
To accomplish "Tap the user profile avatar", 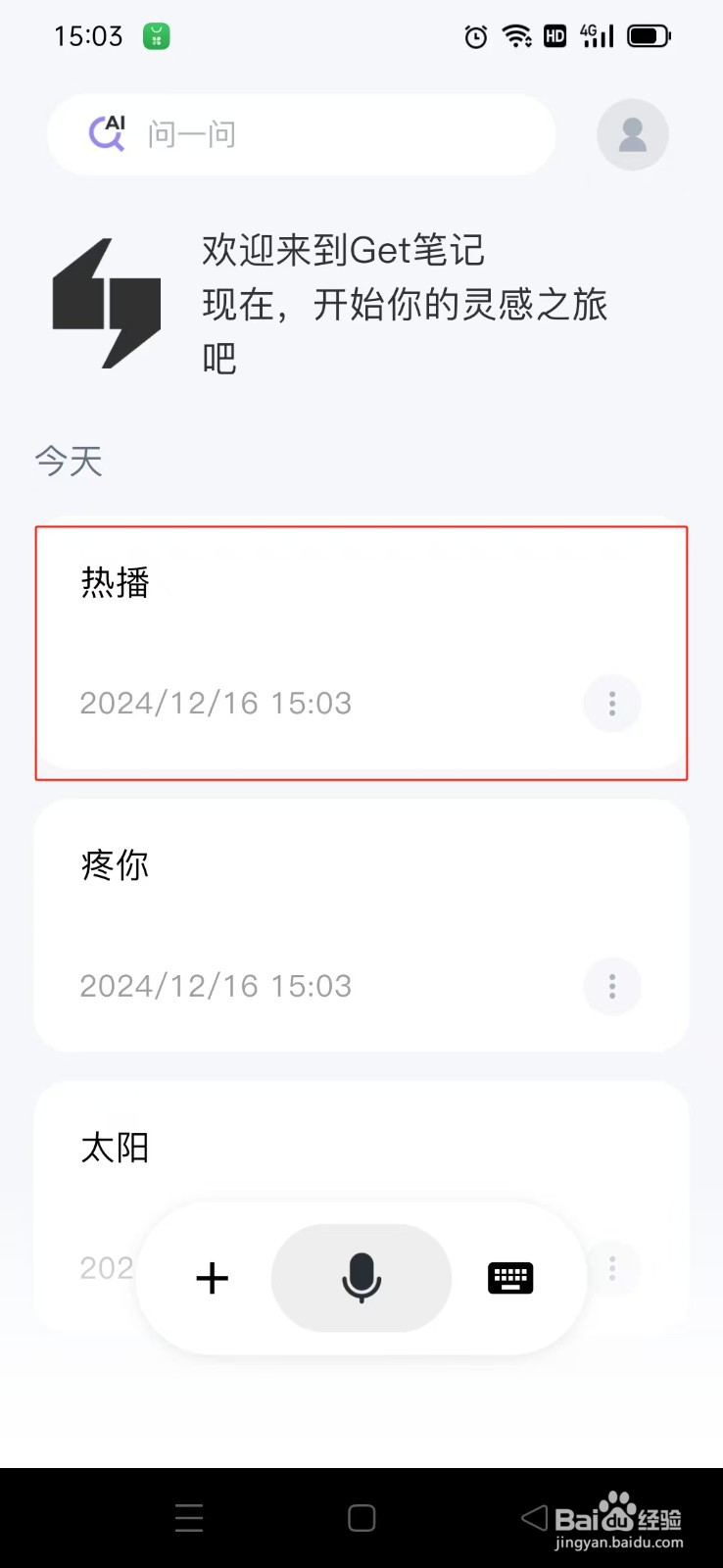I will click(632, 133).
